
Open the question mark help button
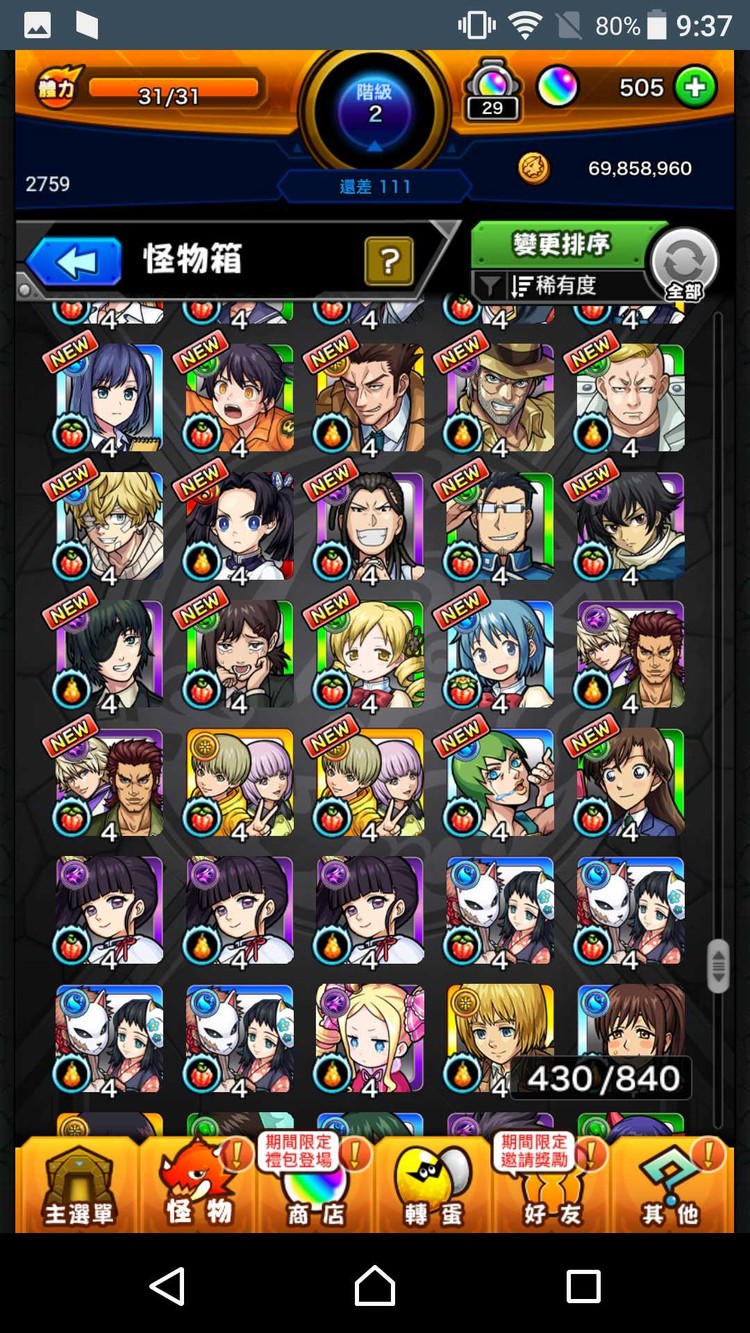[389, 262]
